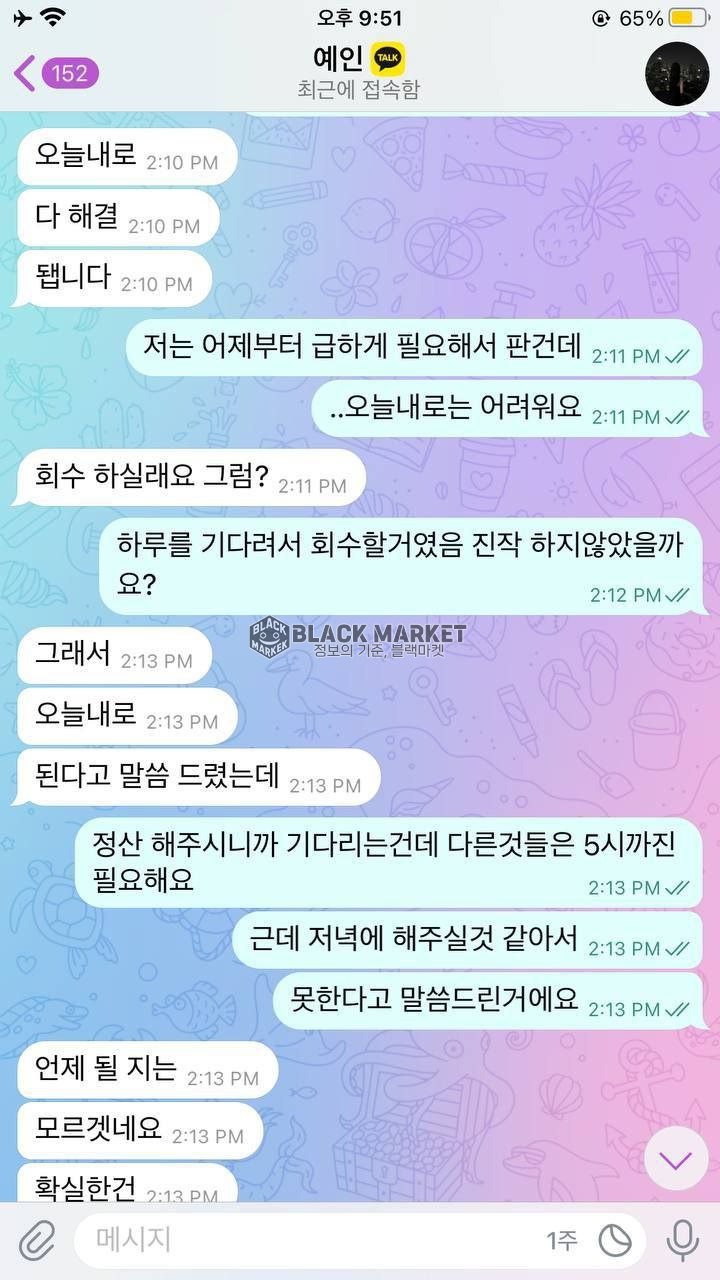This screenshot has height=1280, width=720.
Task: Open 예인 chat info header
Action: 358,72
